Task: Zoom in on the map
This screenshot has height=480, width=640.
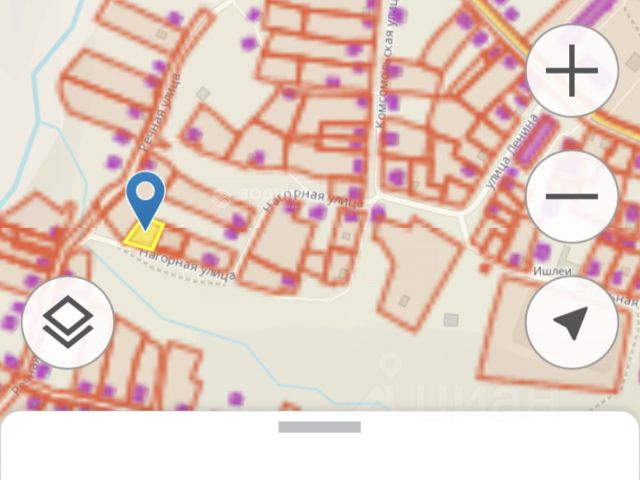Action: (x=571, y=71)
